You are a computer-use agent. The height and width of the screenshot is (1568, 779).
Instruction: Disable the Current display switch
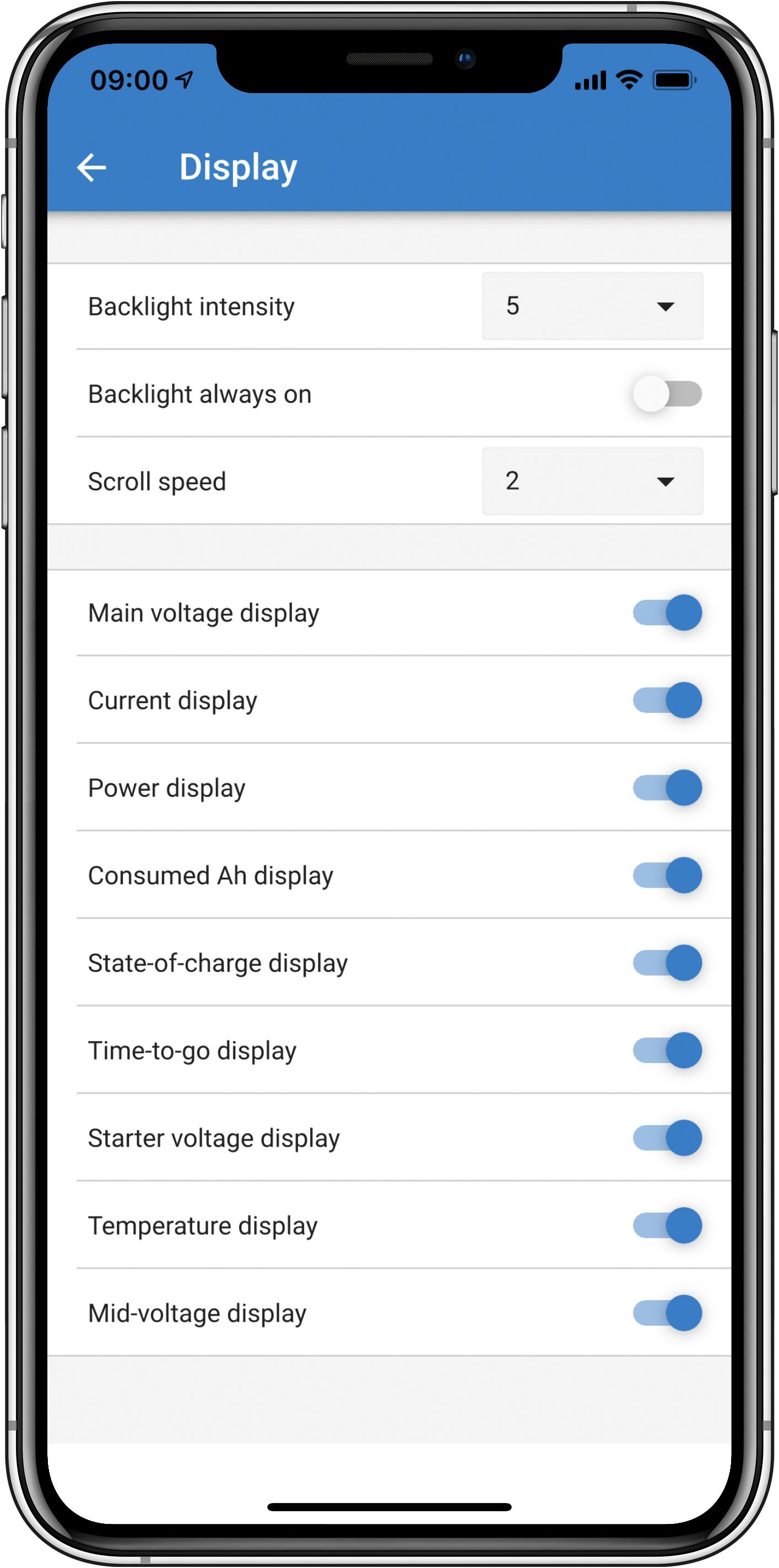[667, 700]
